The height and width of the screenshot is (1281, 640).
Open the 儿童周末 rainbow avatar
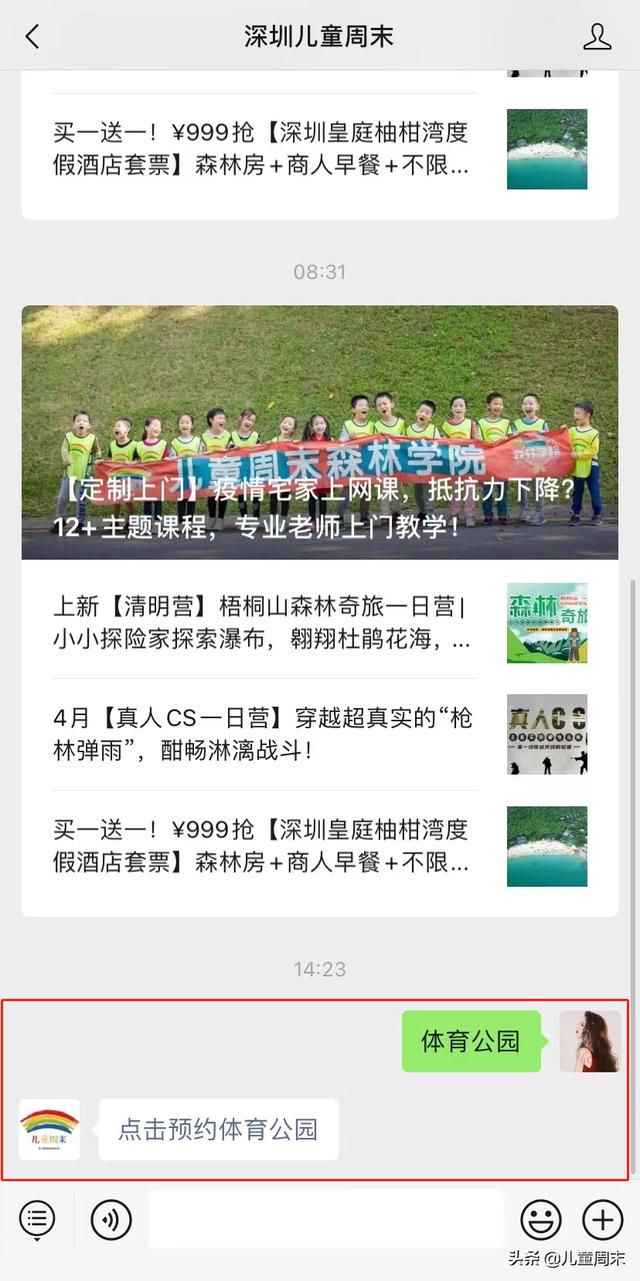tap(49, 1130)
